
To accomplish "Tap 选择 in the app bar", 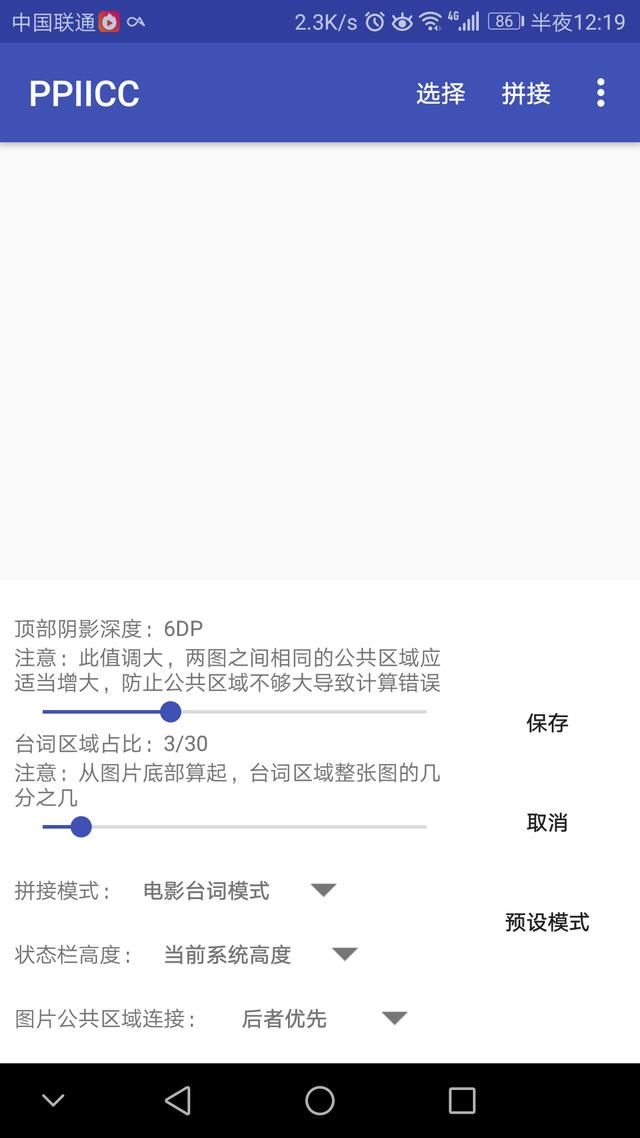I will (440, 94).
